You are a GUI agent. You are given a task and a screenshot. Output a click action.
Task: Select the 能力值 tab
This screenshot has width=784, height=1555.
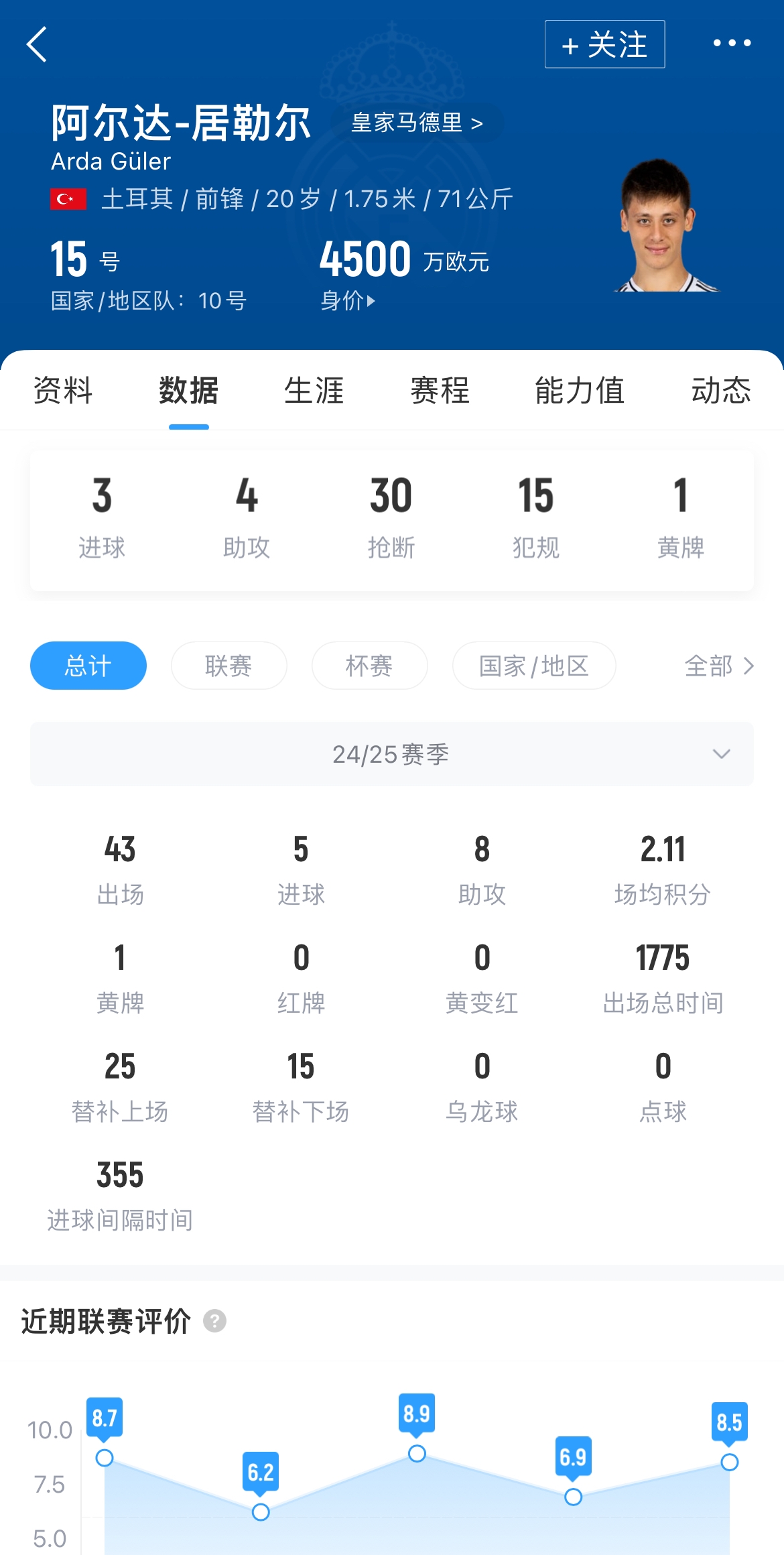click(580, 390)
